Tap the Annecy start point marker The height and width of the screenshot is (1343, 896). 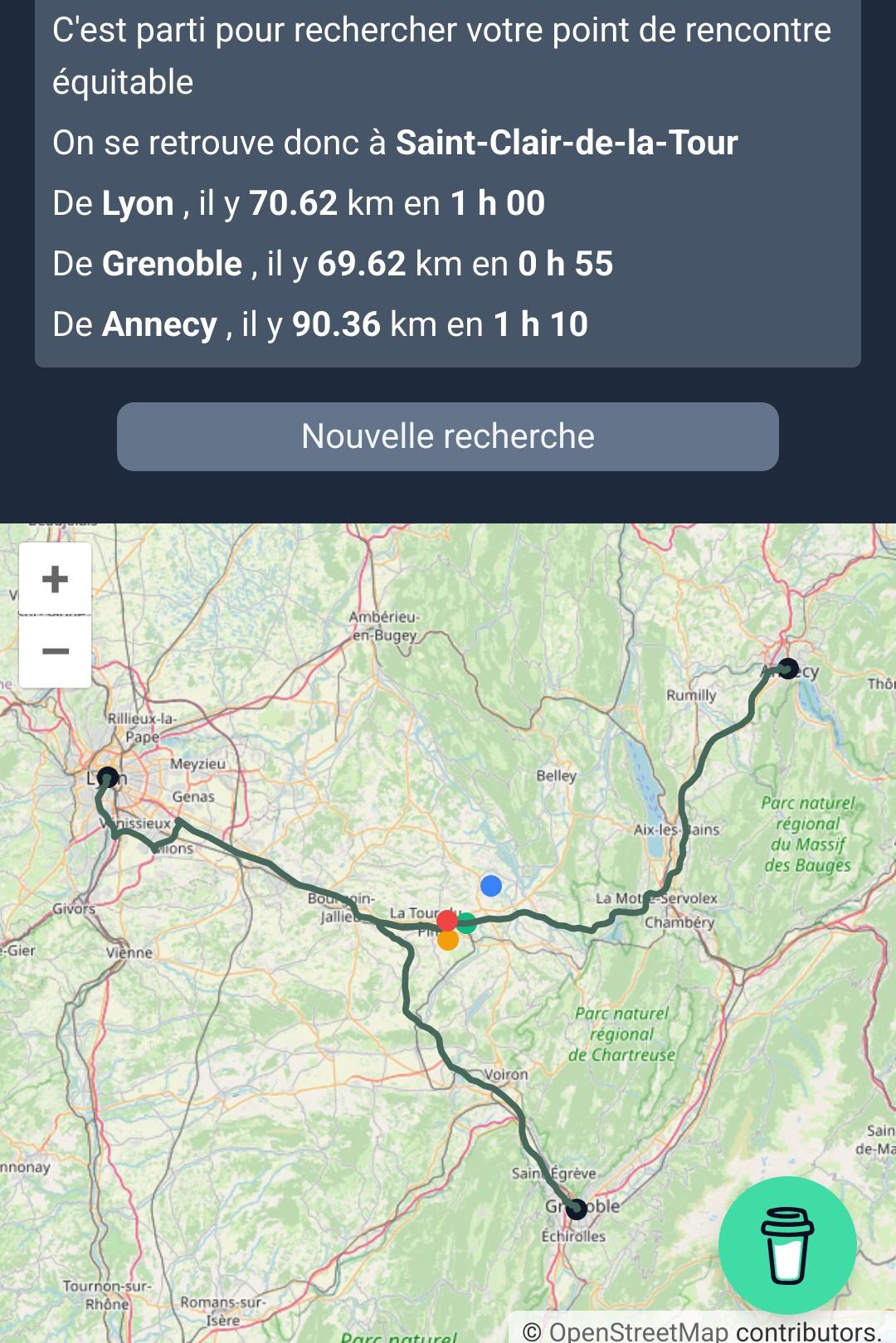pyautogui.click(x=788, y=669)
